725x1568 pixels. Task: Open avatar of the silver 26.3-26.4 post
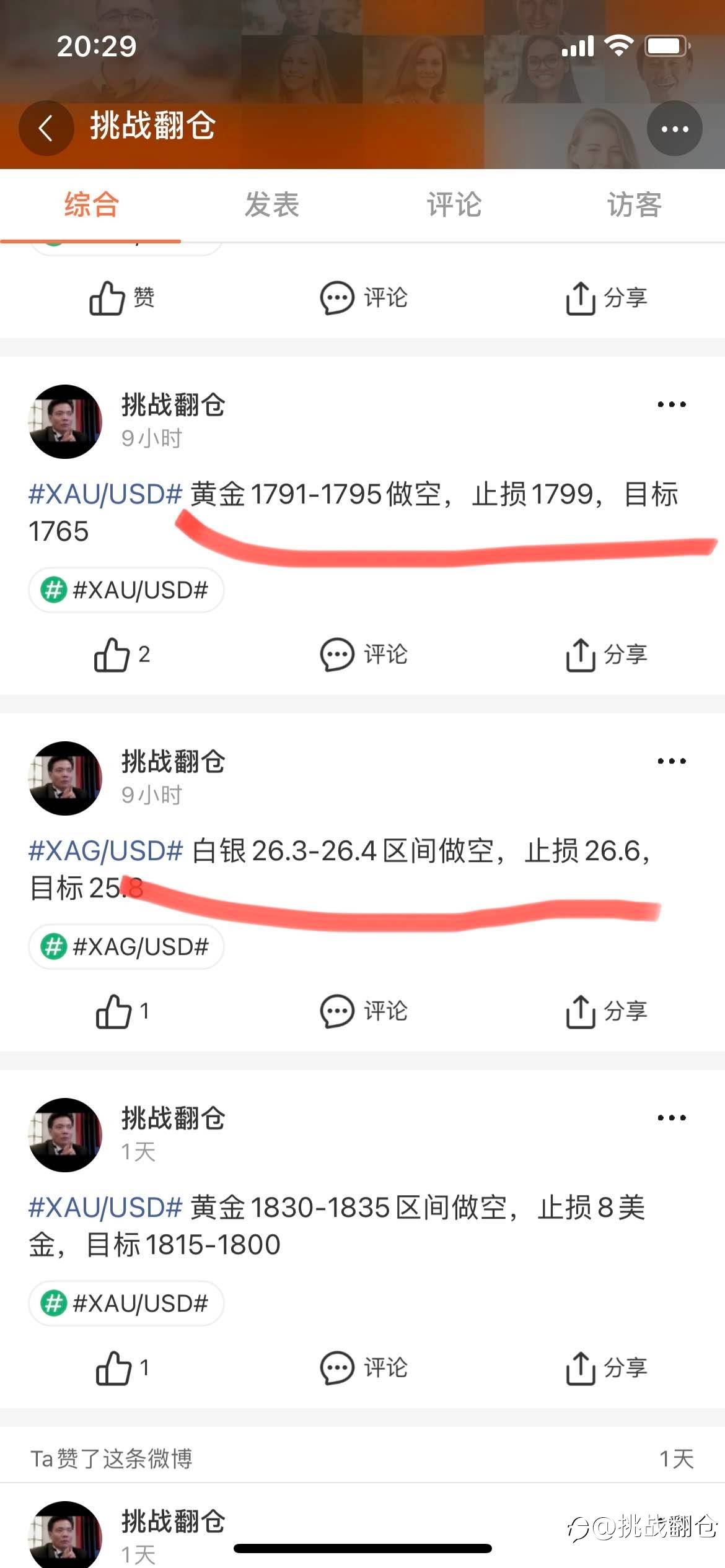(x=65, y=778)
